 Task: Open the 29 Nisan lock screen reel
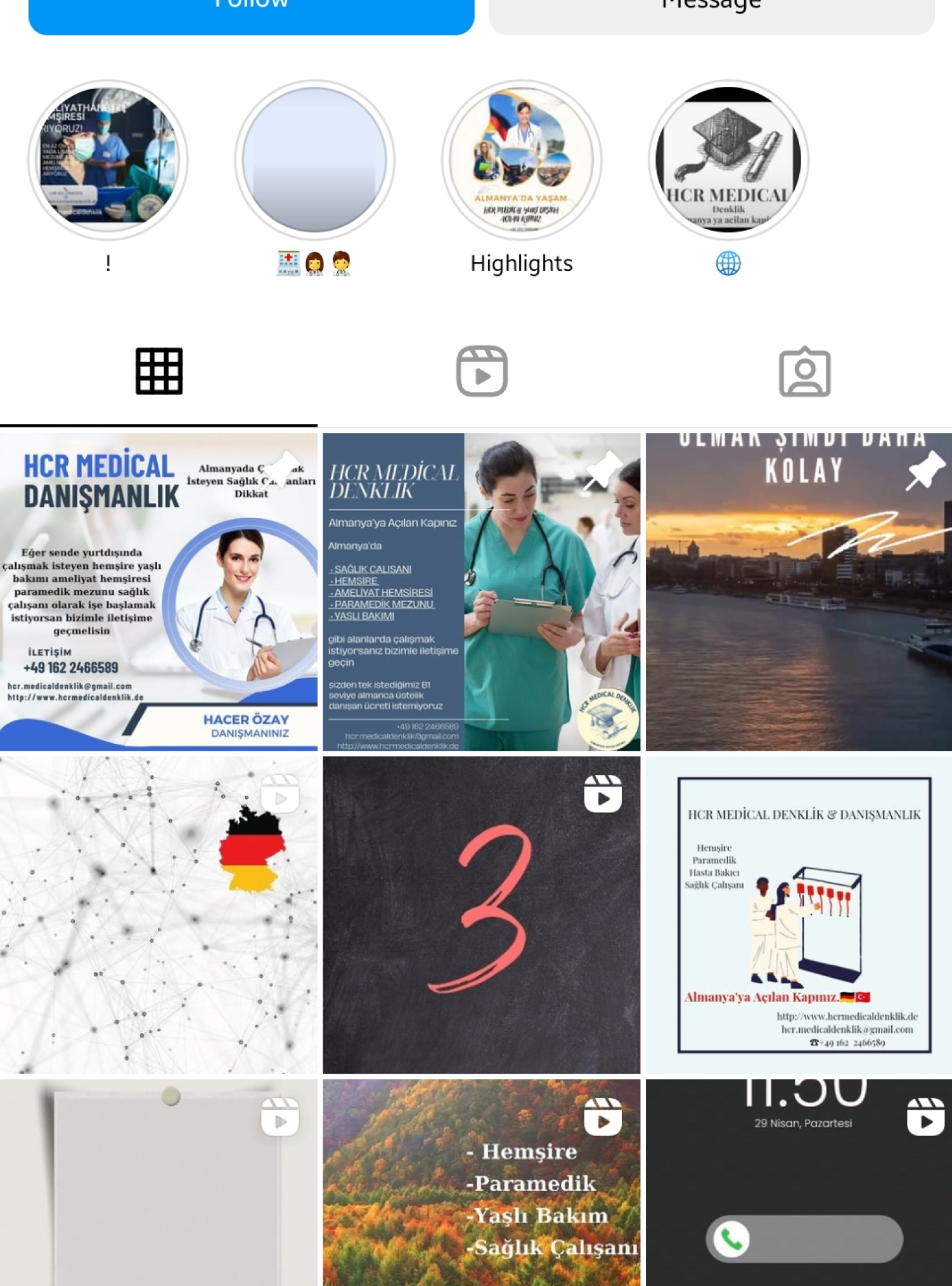[799, 1183]
